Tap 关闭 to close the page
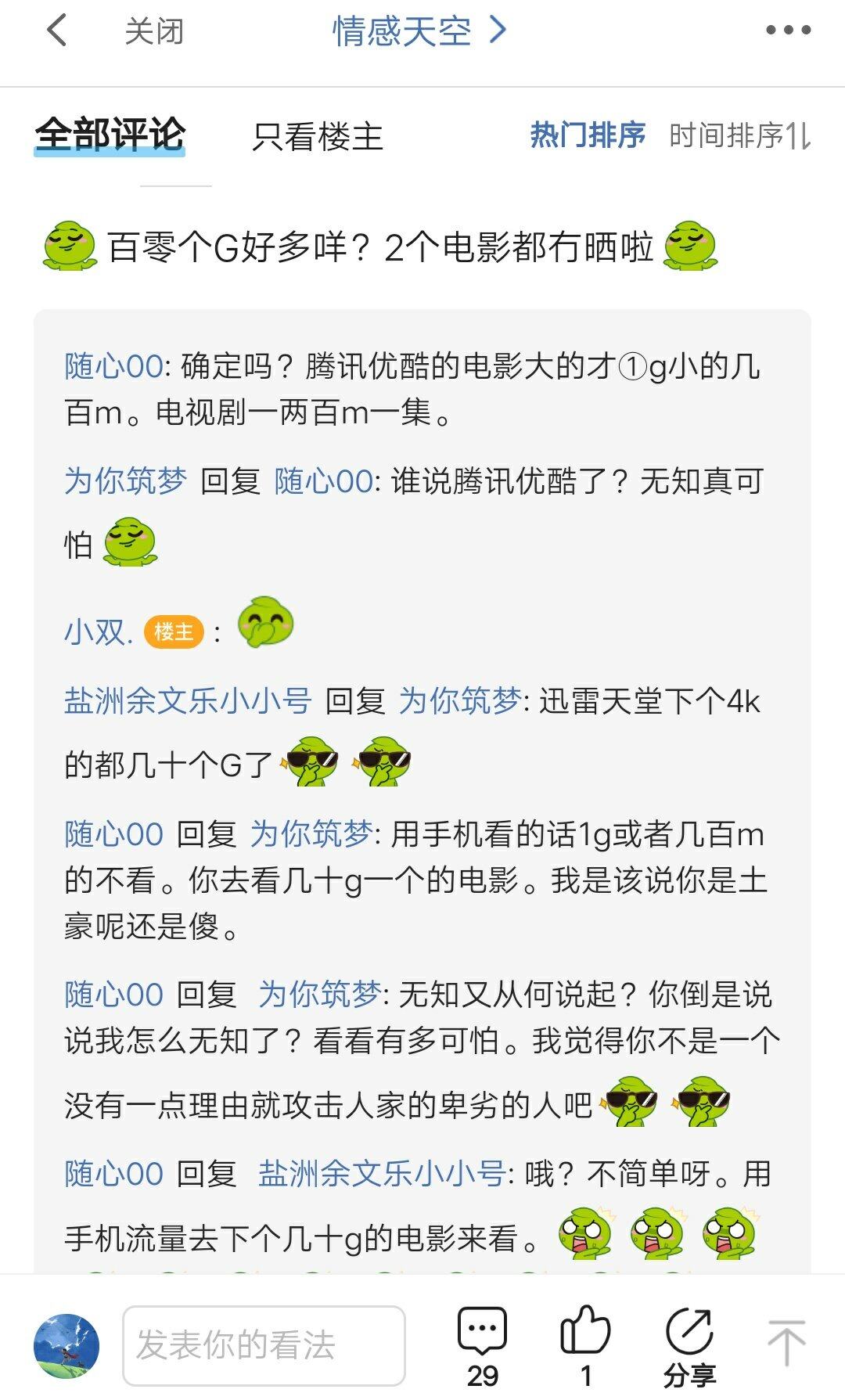 point(154,32)
